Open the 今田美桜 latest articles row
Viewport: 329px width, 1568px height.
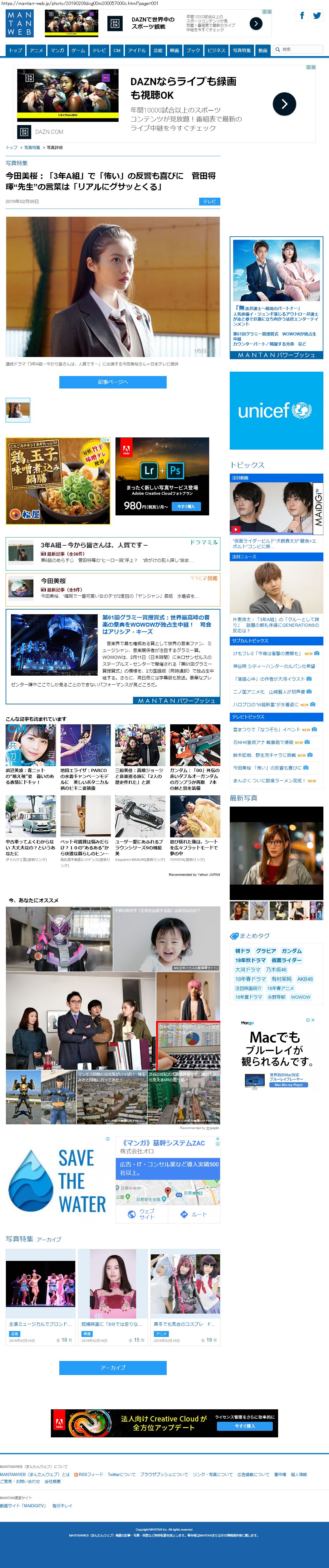pyautogui.click(x=113, y=588)
